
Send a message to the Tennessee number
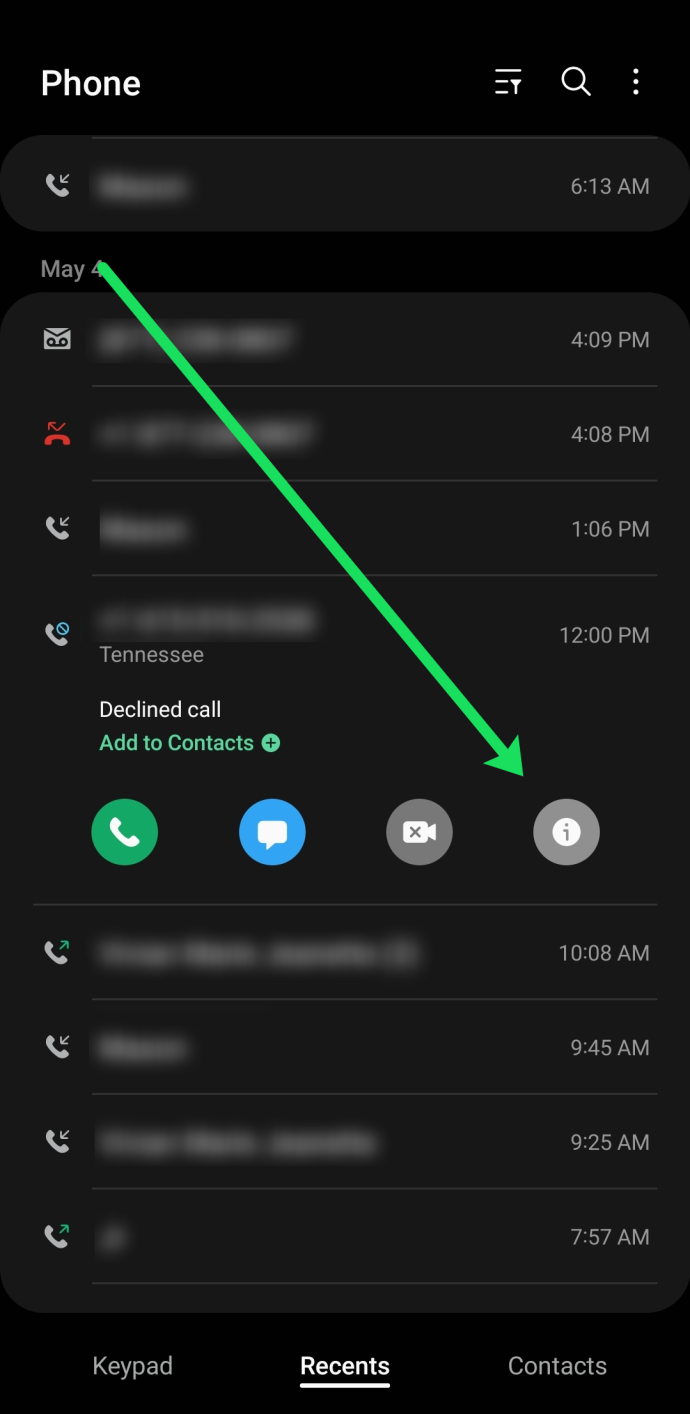coord(272,832)
